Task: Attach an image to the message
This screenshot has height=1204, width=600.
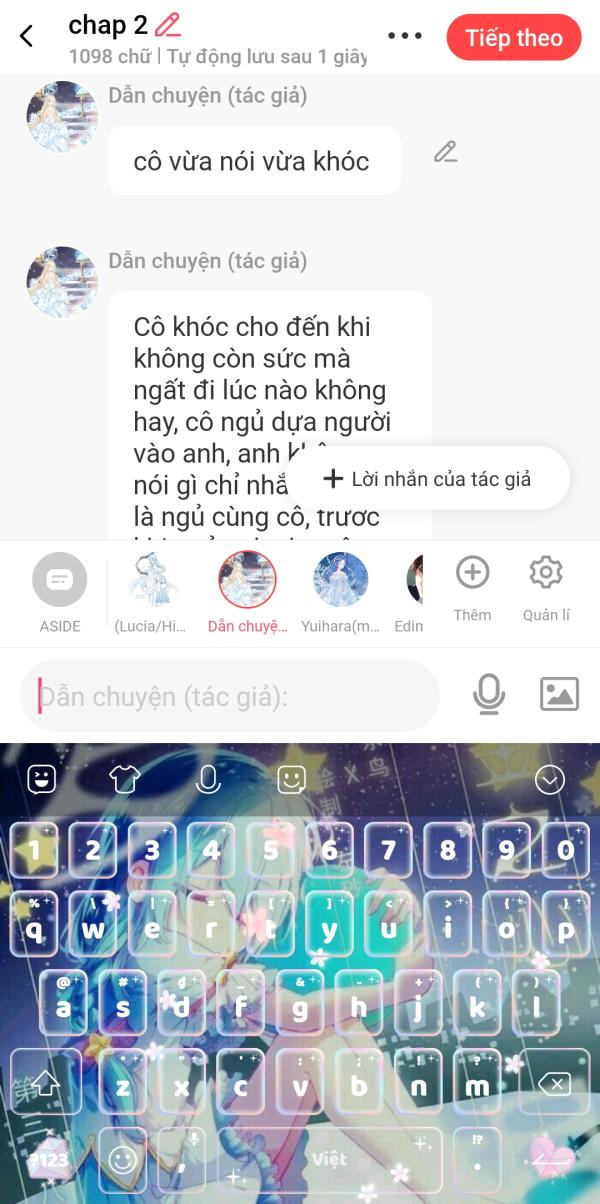Action: pyautogui.click(x=559, y=694)
